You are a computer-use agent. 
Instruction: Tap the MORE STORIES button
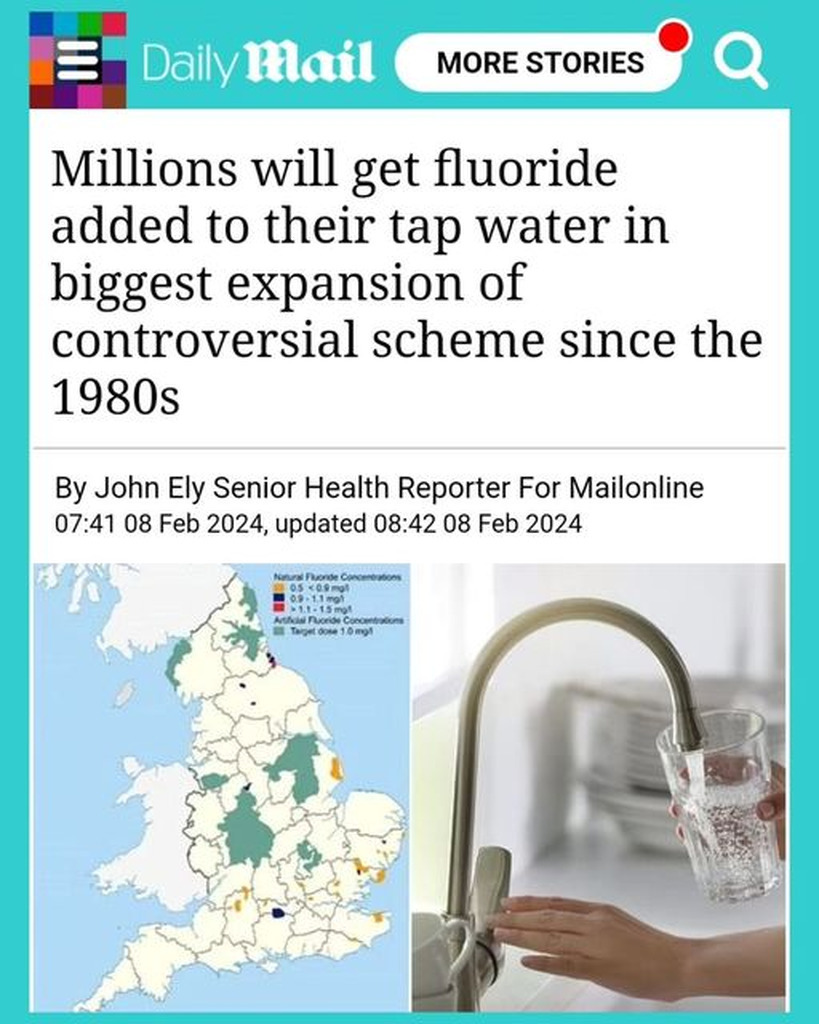[x=539, y=63]
